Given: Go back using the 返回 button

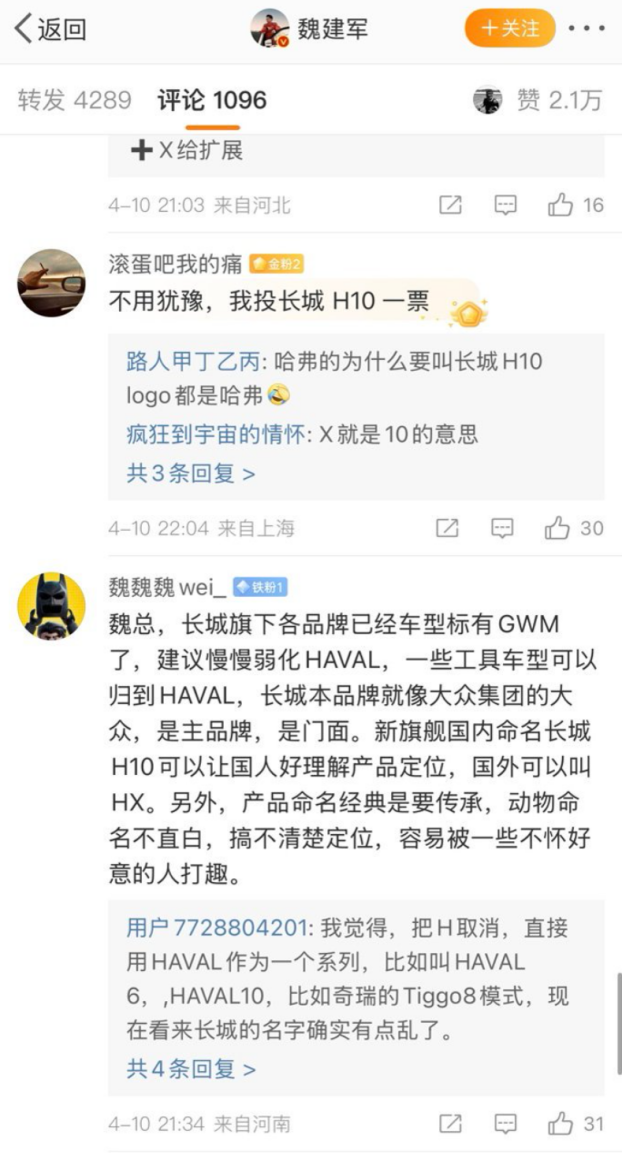Looking at the screenshot, I should click(x=50, y=29).
